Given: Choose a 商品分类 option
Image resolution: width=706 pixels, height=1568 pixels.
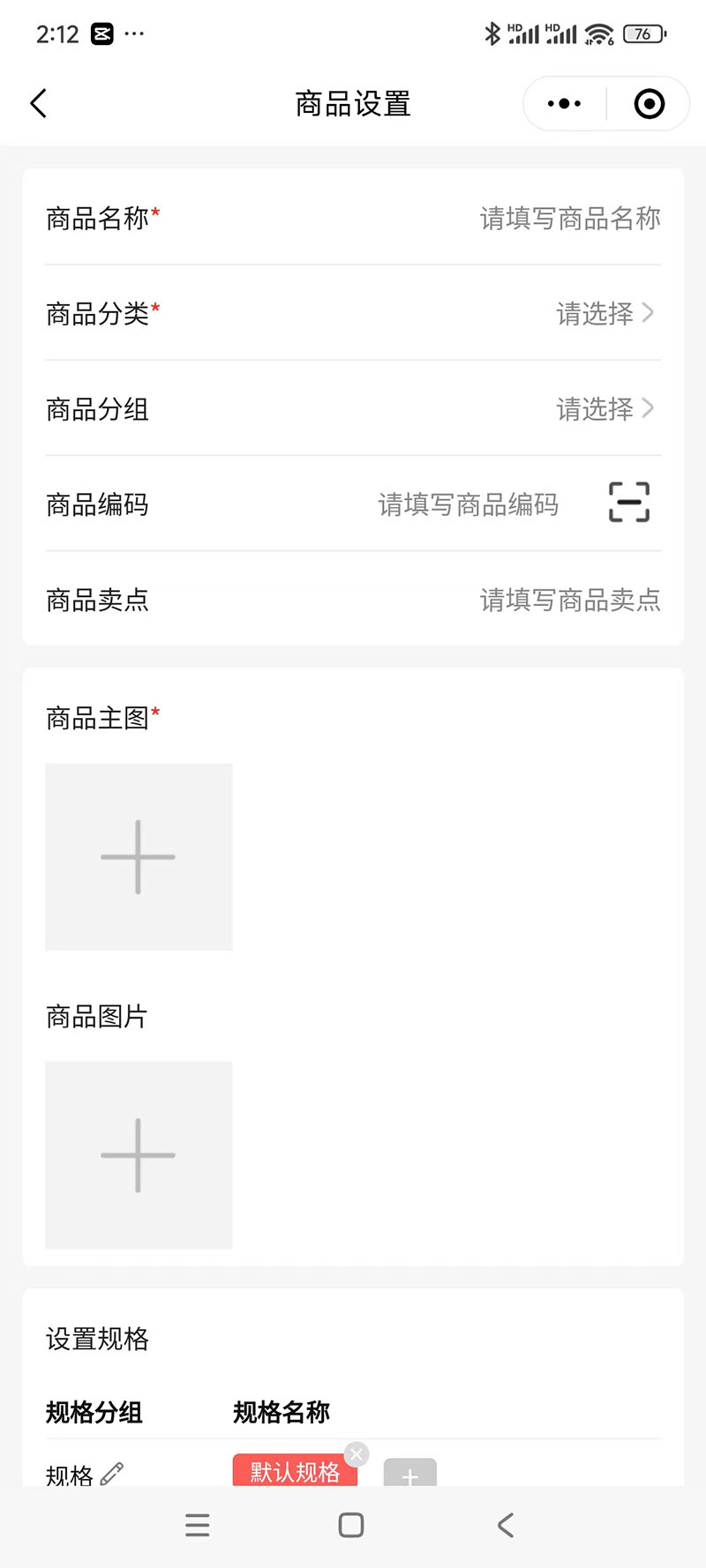Looking at the screenshot, I should (x=605, y=313).
